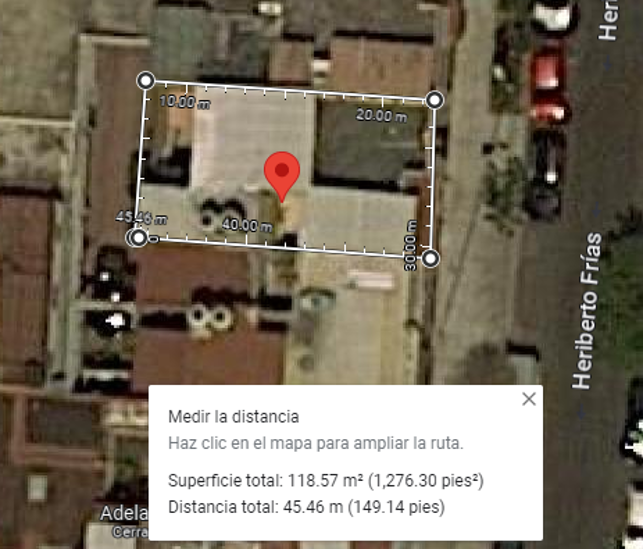
Task: Tap the red location pin
Action: click(282, 176)
